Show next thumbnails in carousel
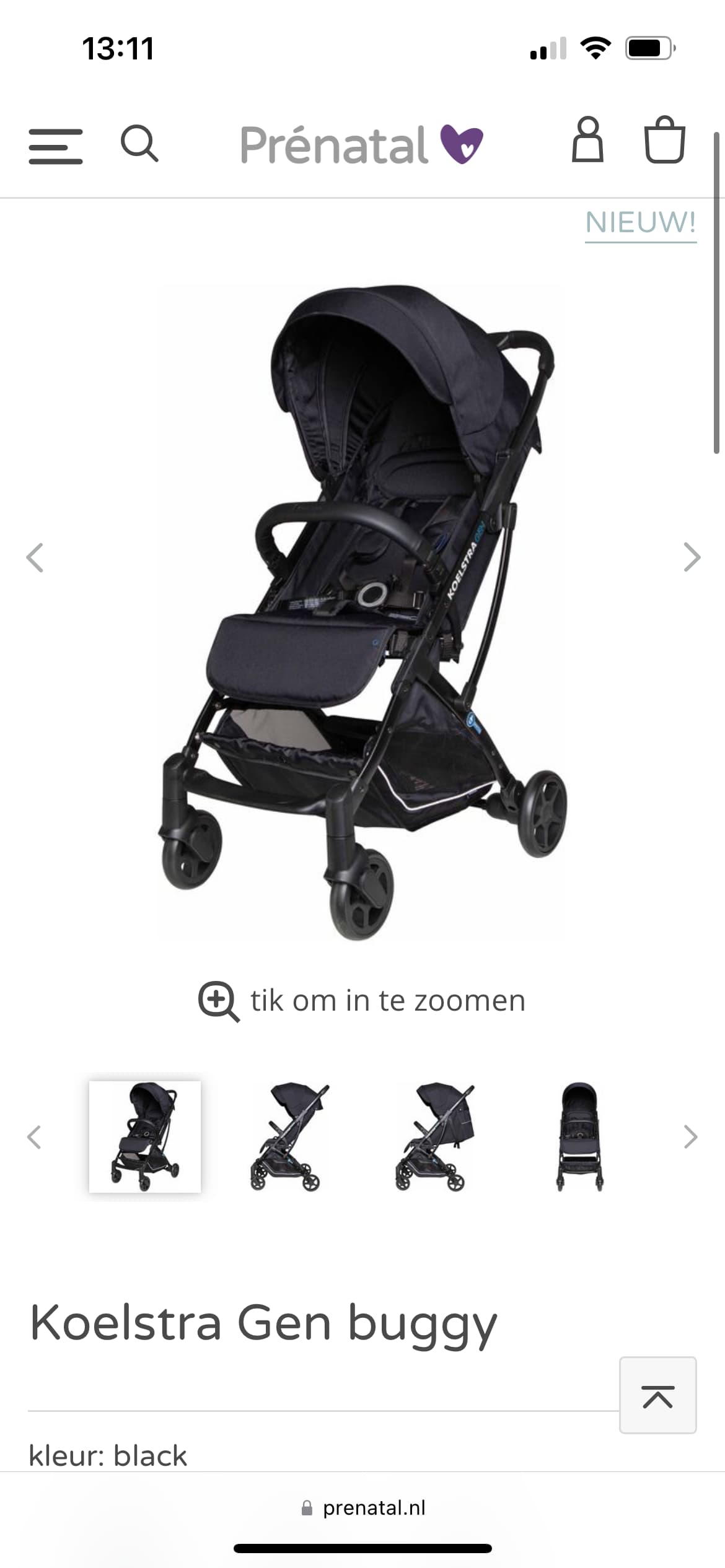The image size is (725, 1568). click(690, 1137)
